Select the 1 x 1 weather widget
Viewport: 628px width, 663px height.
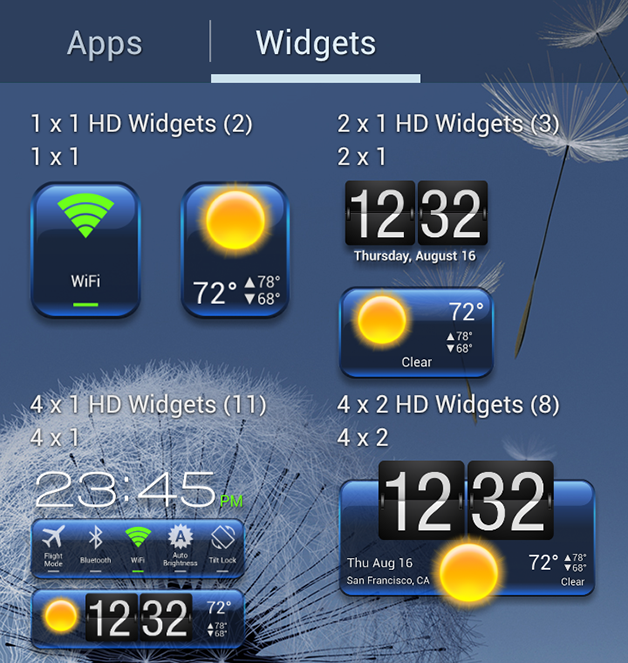point(235,250)
